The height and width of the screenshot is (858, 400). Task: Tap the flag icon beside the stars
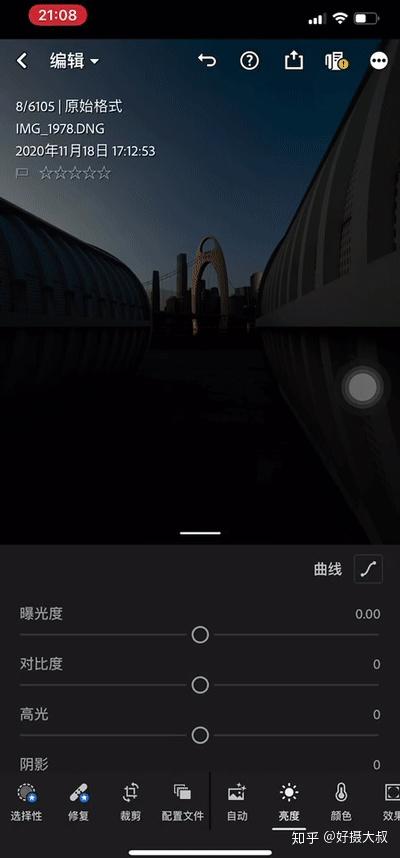(x=22, y=174)
